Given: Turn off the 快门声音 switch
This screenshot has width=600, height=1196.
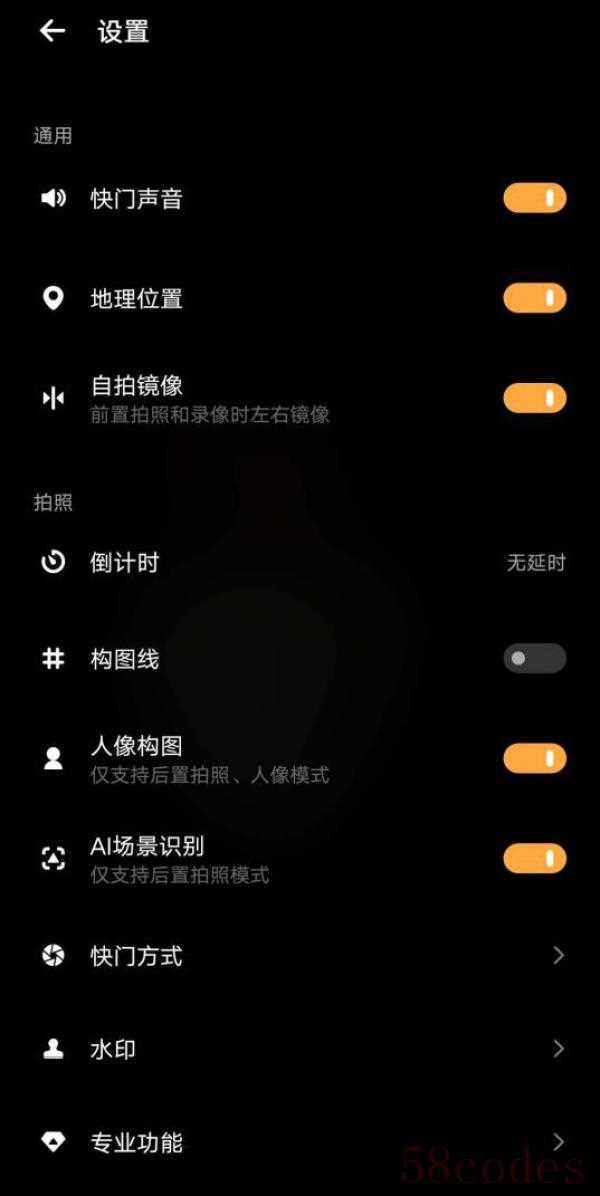Looking at the screenshot, I should click(534, 198).
